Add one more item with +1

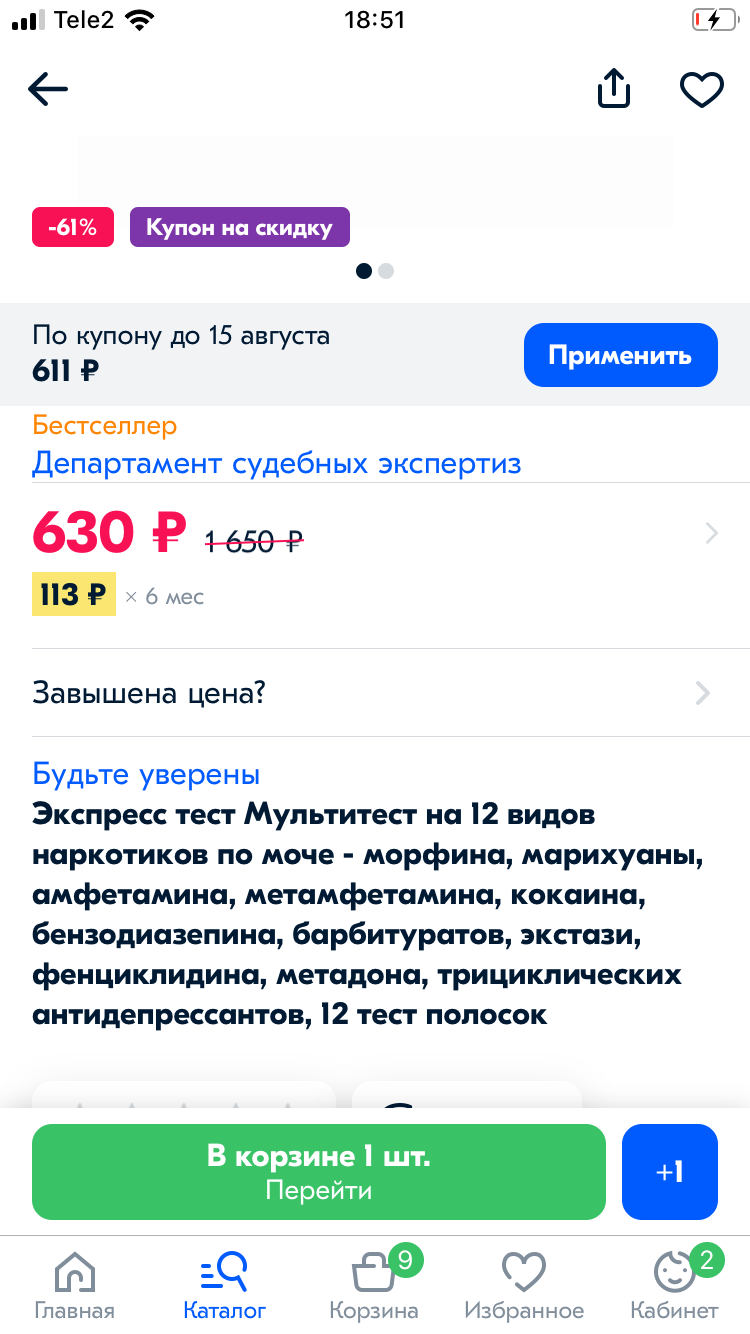point(669,1172)
